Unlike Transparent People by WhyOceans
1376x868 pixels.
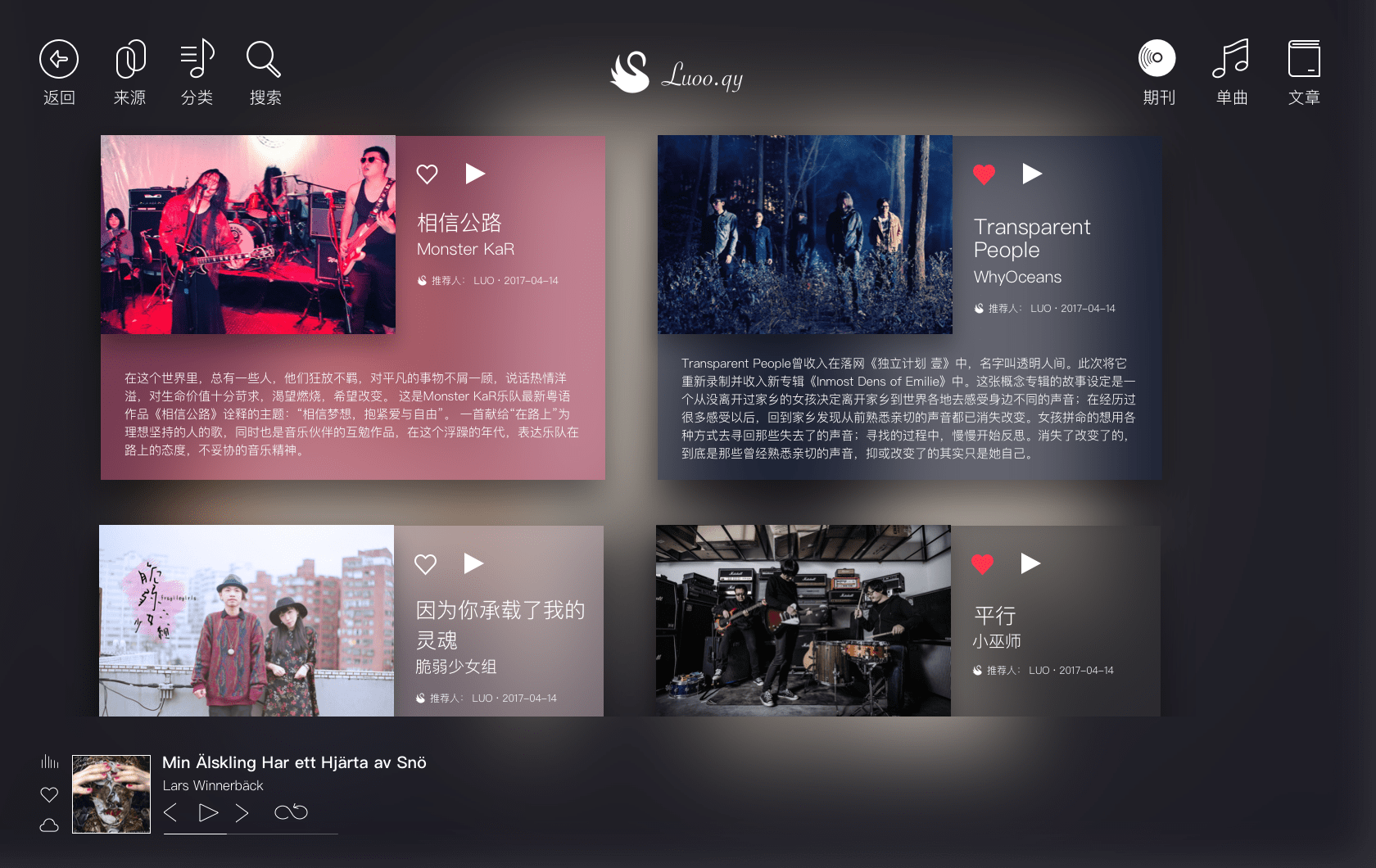(984, 174)
